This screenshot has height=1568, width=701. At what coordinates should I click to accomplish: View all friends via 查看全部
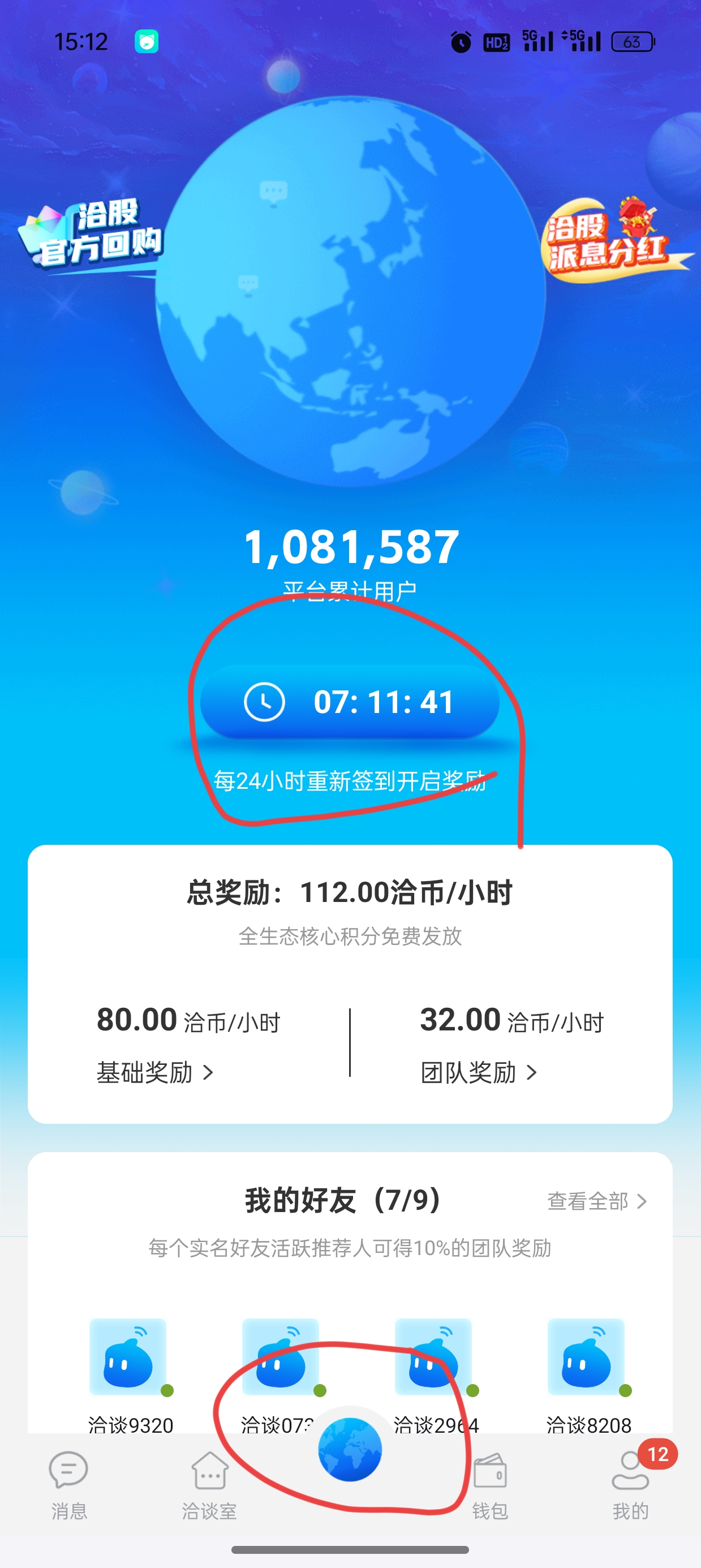597,1201
